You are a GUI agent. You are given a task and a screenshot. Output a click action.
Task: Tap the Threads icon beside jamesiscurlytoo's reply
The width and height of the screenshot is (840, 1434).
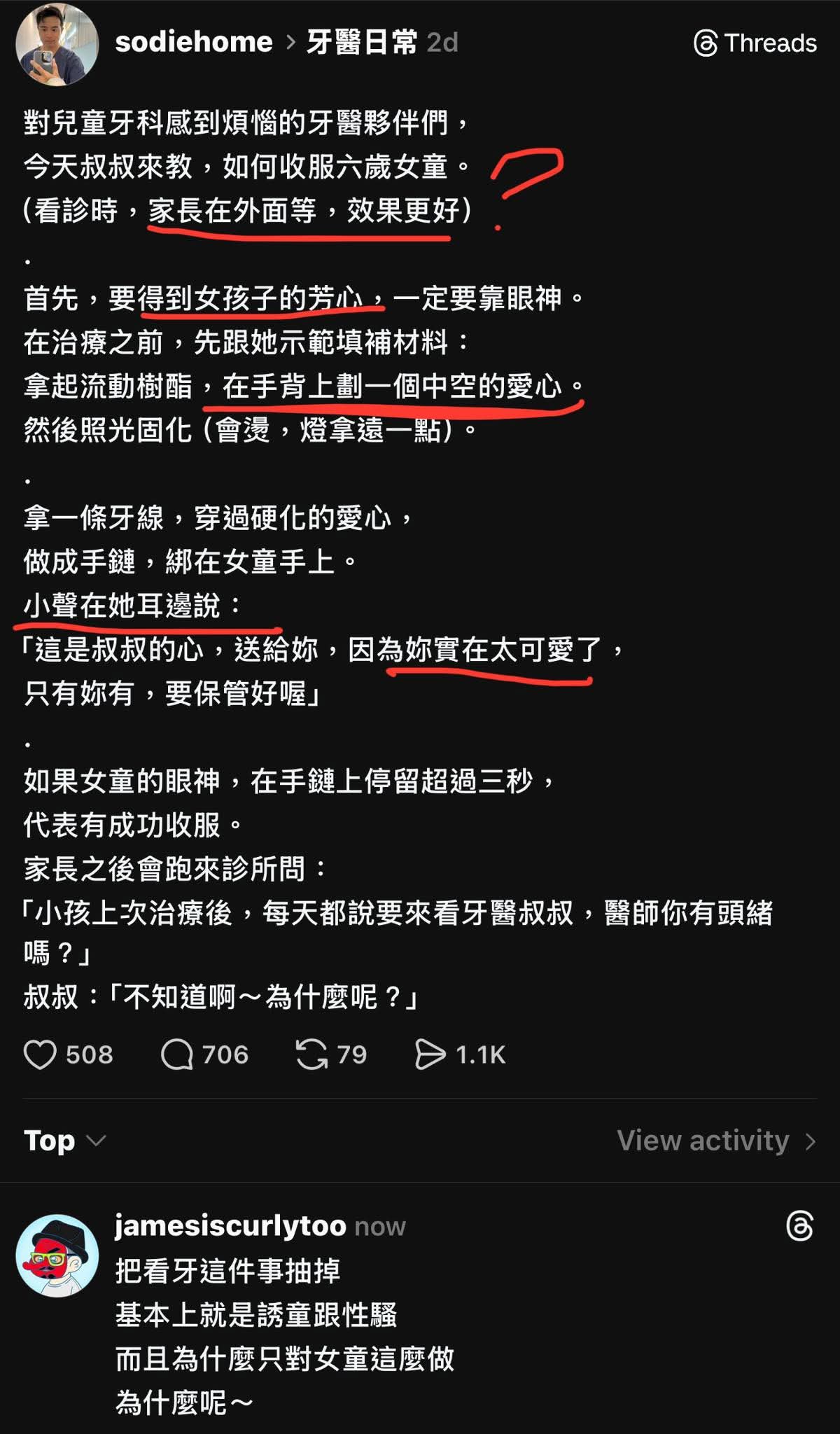tap(799, 1227)
